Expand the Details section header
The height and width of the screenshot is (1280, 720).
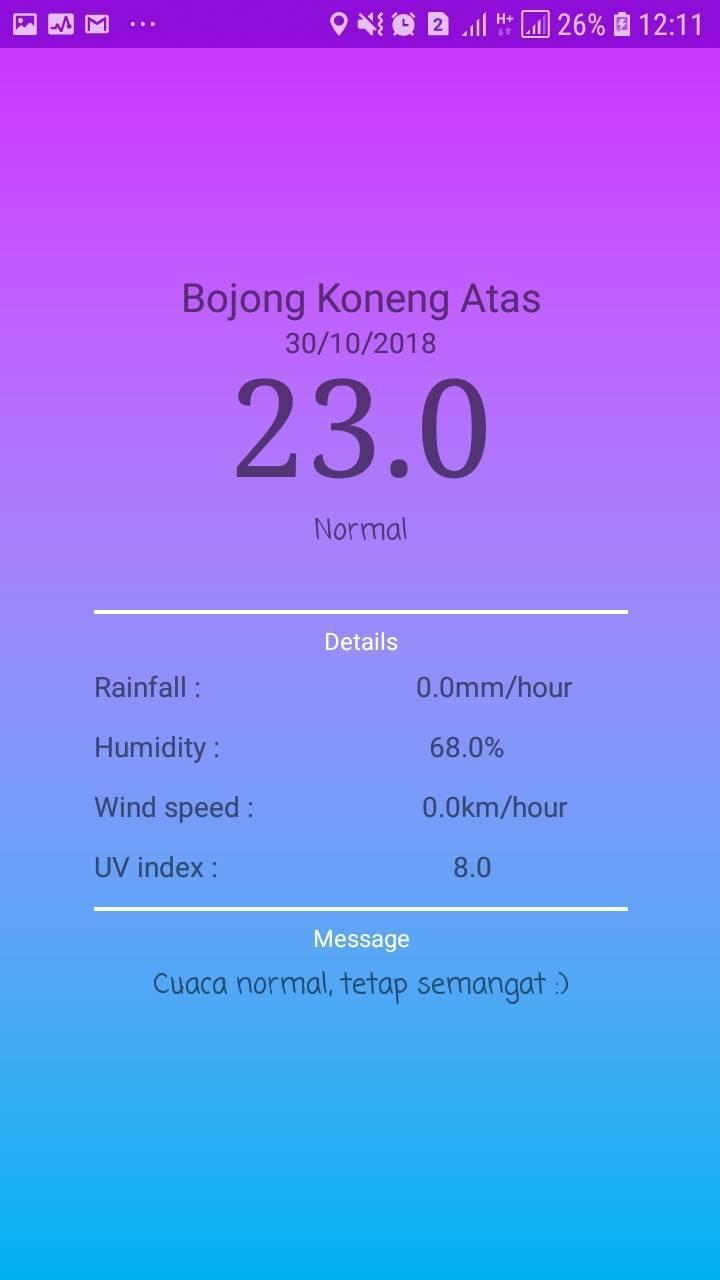pyautogui.click(x=360, y=641)
